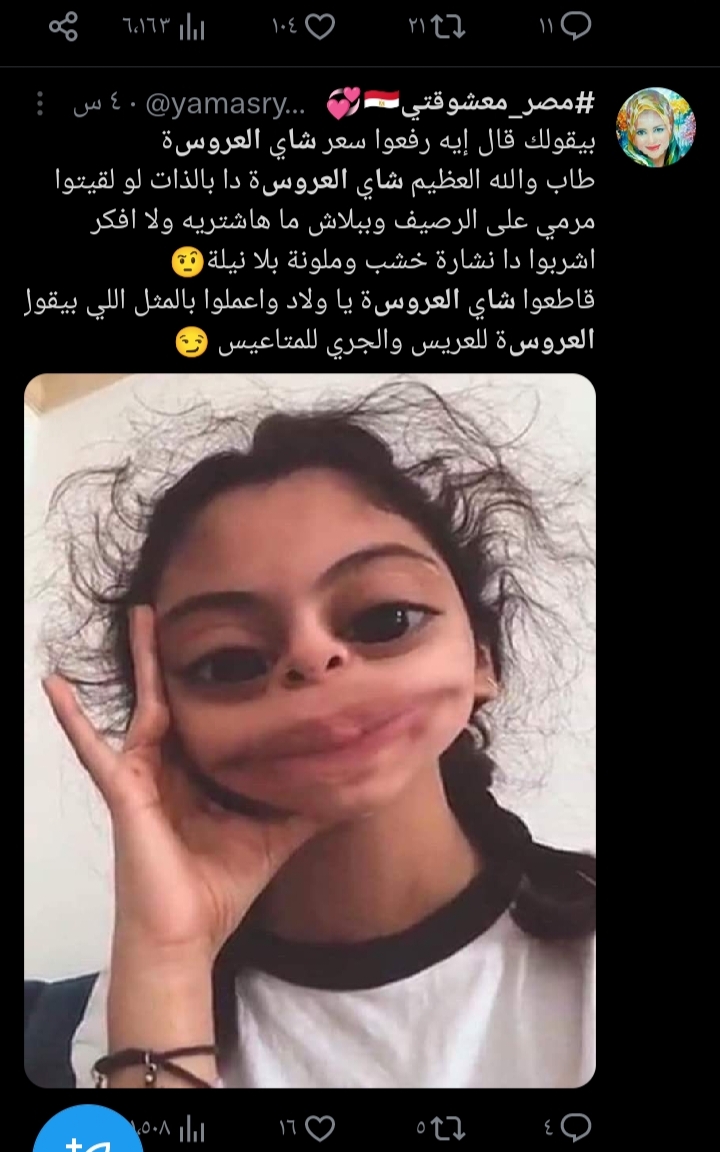Viewport: 720px width, 1152px height.
Task: Open the distorted face photo in tweet
Action: click(x=310, y=730)
